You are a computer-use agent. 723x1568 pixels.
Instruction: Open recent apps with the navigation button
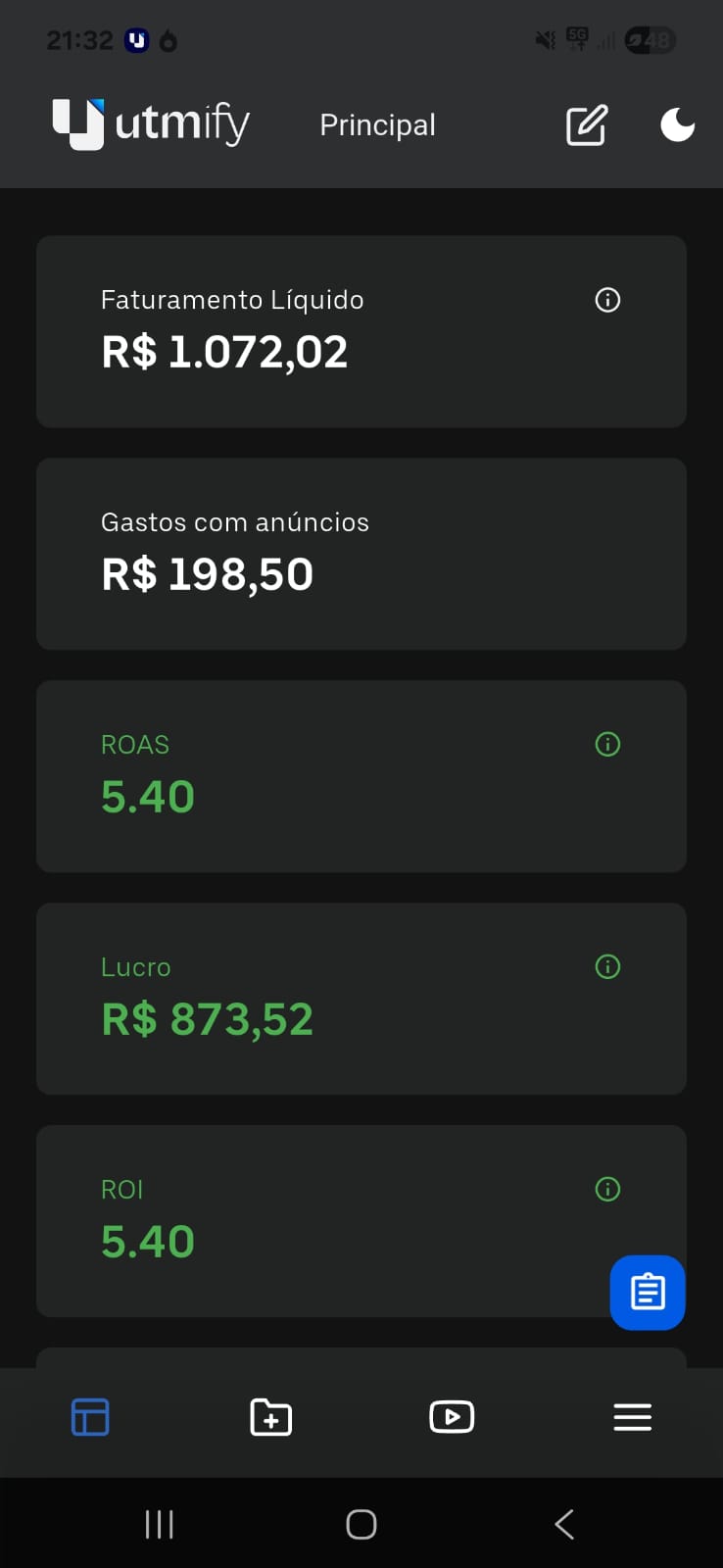click(159, 1524)
